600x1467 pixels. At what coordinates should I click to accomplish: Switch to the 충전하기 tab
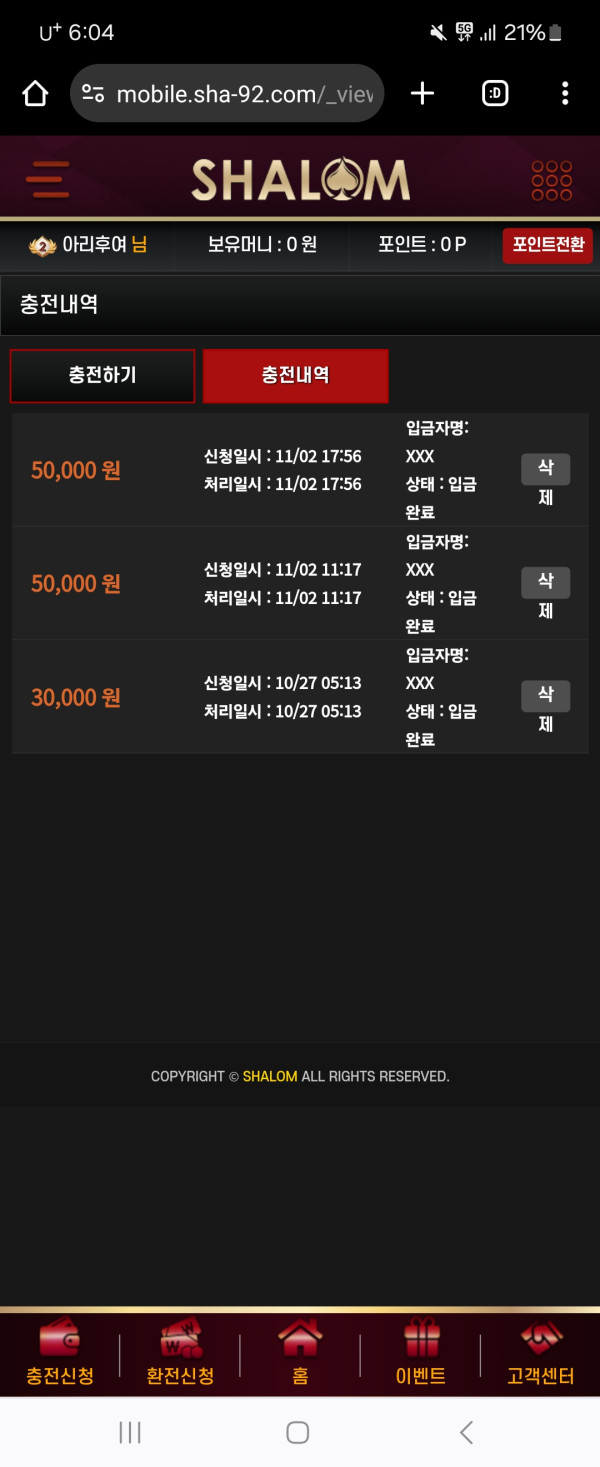tap(102, 376)
